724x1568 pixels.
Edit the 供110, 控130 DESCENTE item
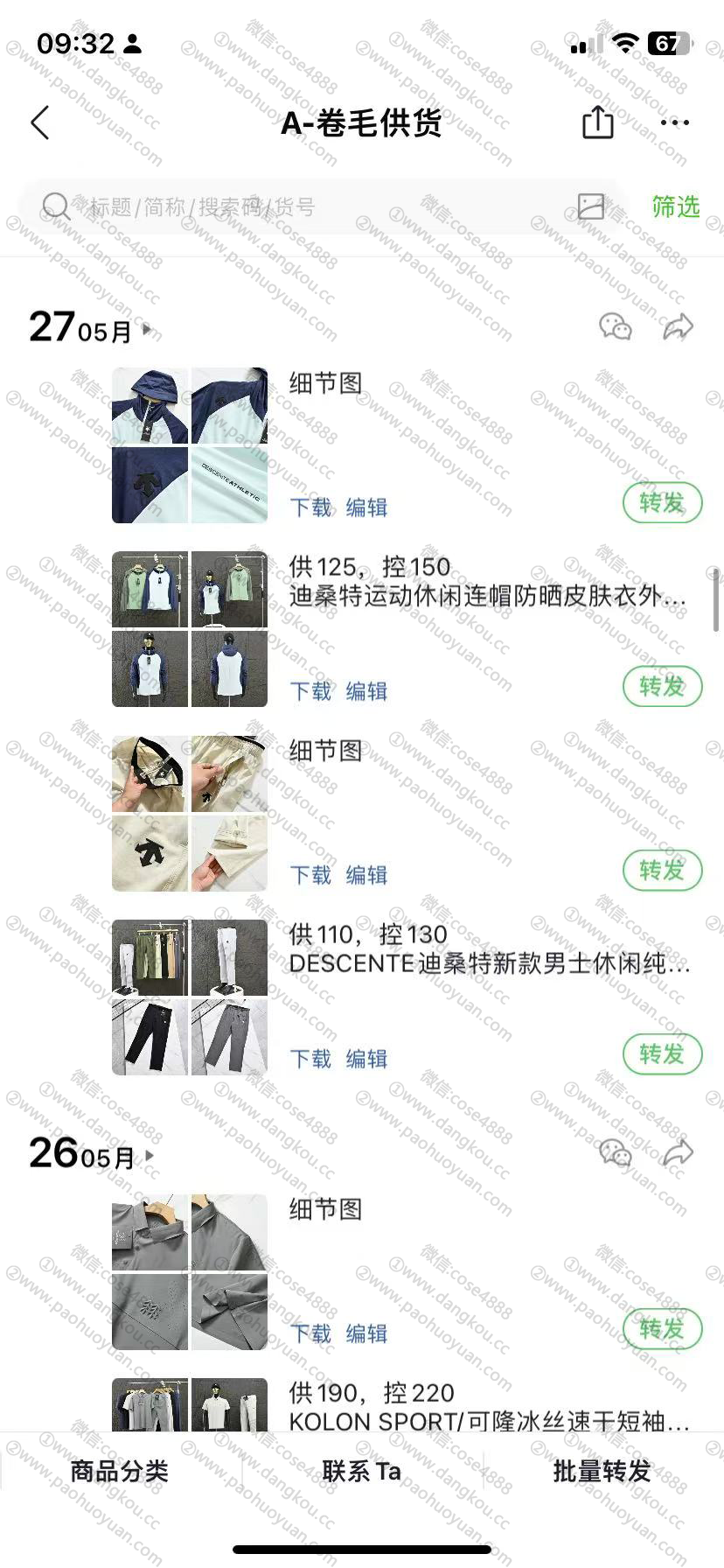pos(366,1059)
